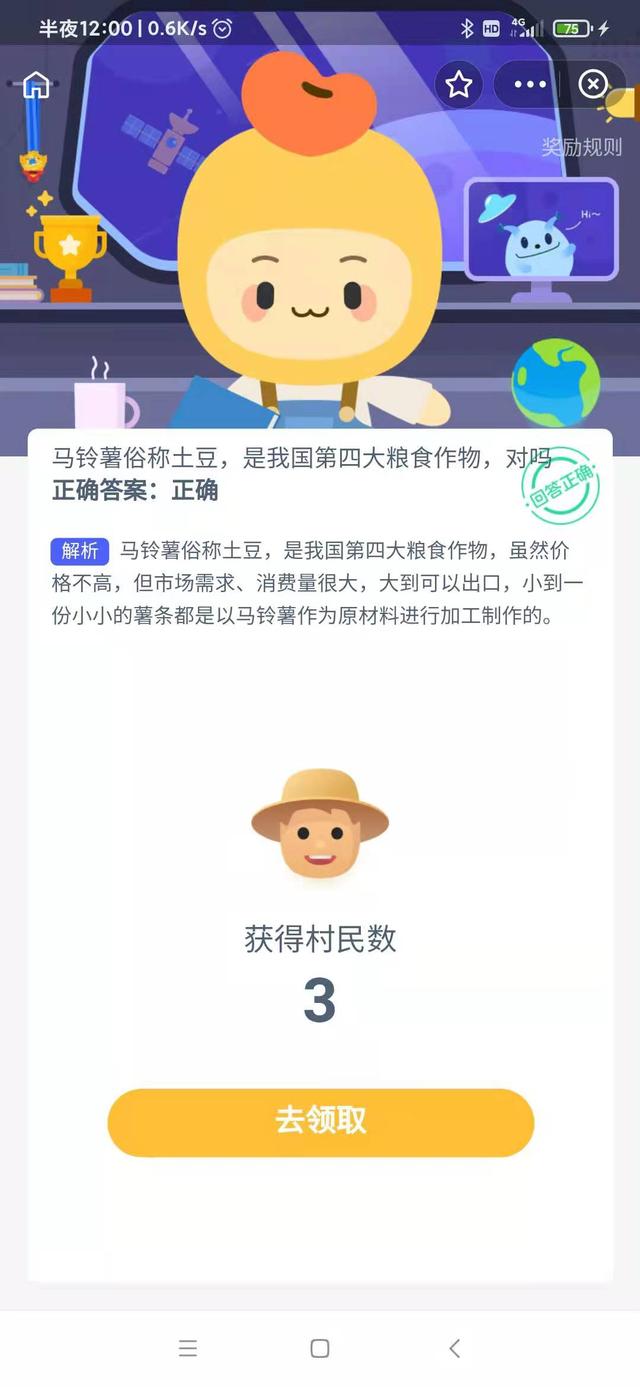Go back using system back arrow

click(x=454, y=1348)
